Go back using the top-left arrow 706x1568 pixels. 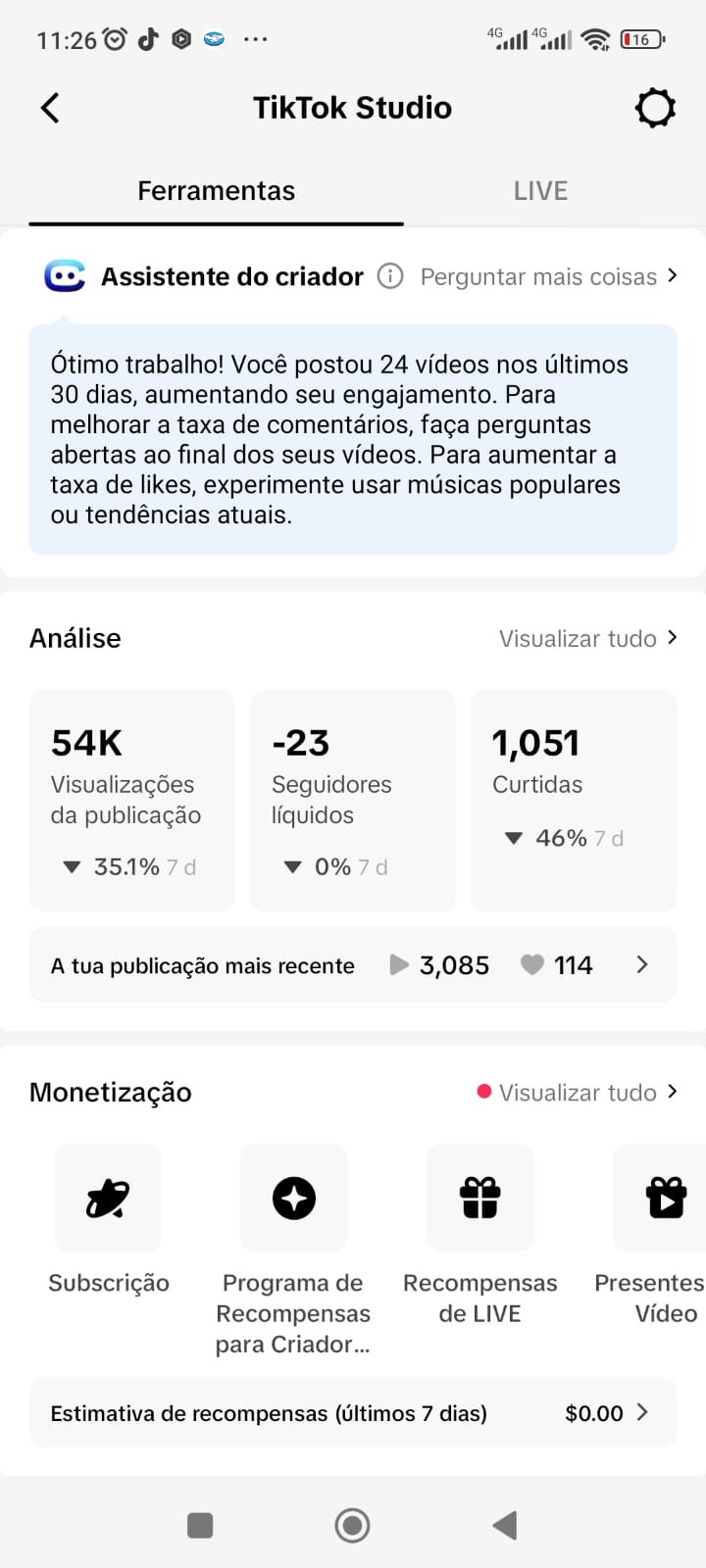click(x=50, y=108)
